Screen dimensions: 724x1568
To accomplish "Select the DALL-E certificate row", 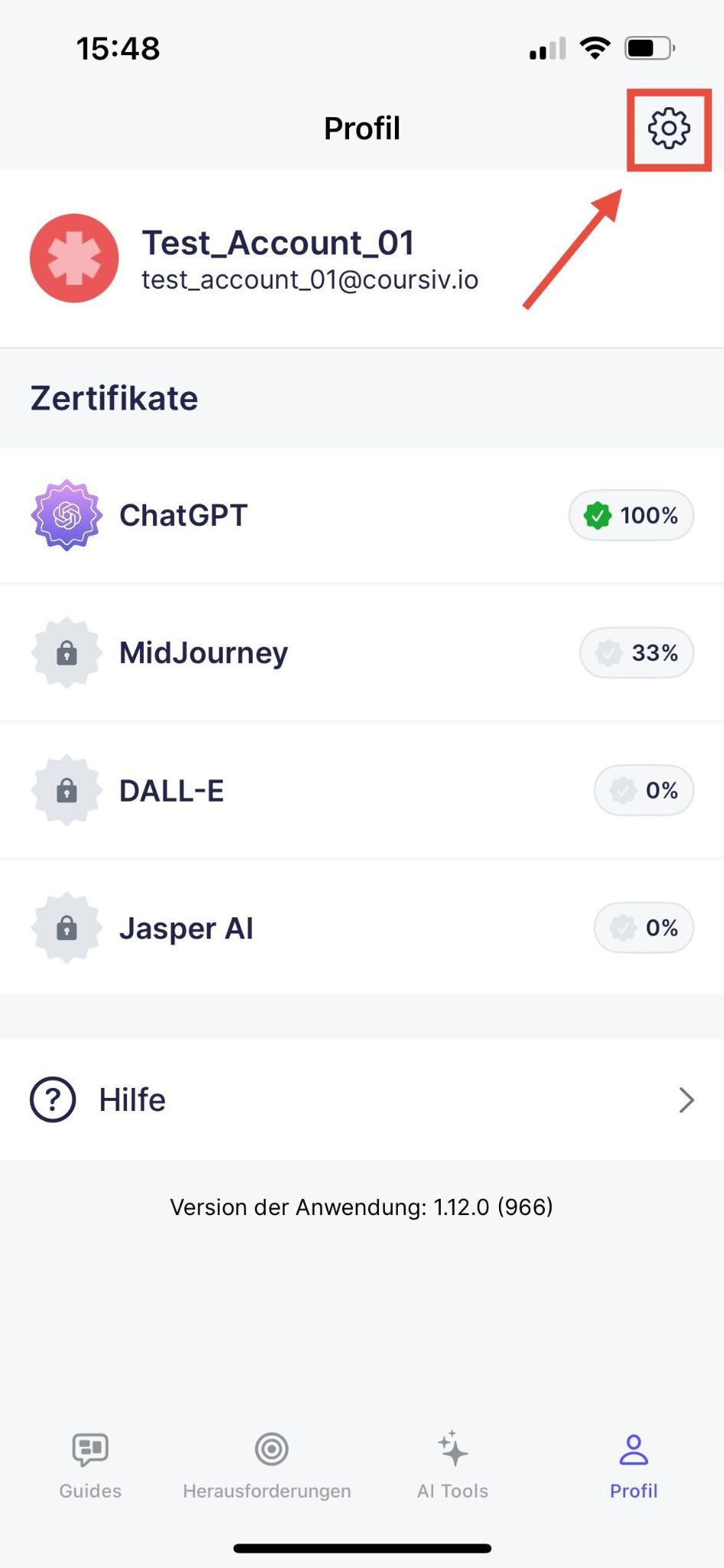I will (362, 790).
